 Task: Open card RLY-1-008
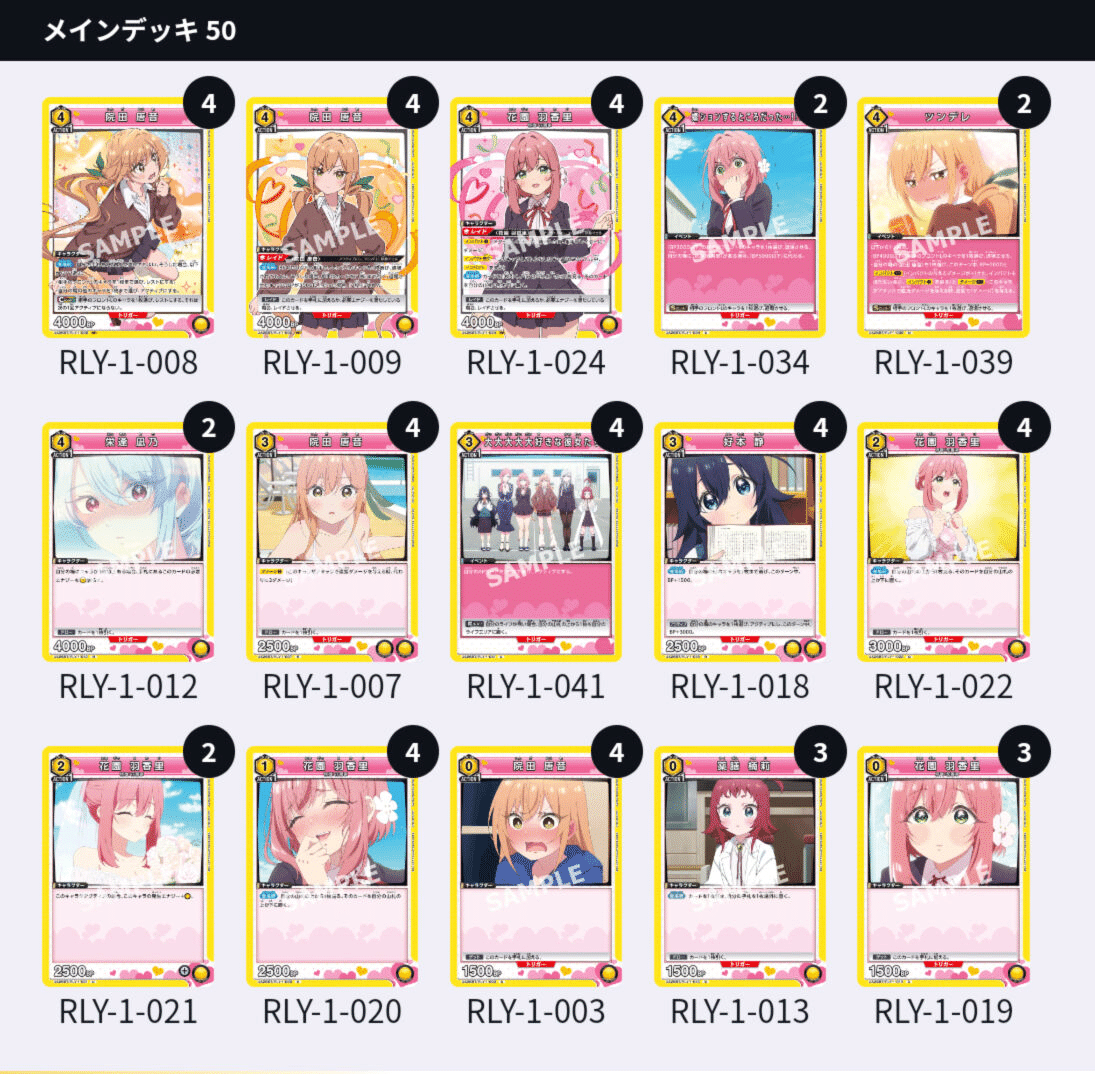click(128, 217)
